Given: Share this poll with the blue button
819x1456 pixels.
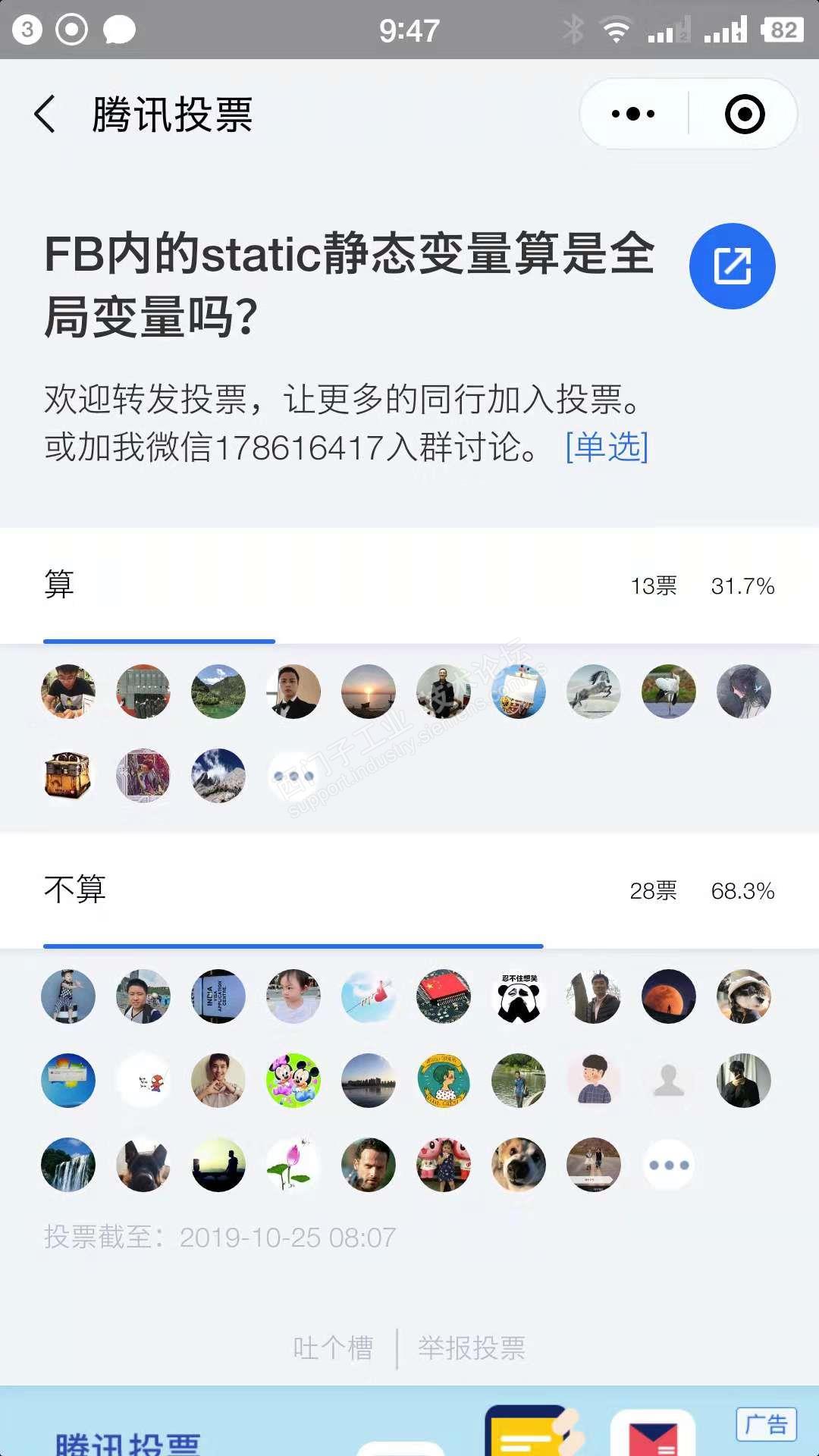Looking at the screenshot, I should 732,266.
